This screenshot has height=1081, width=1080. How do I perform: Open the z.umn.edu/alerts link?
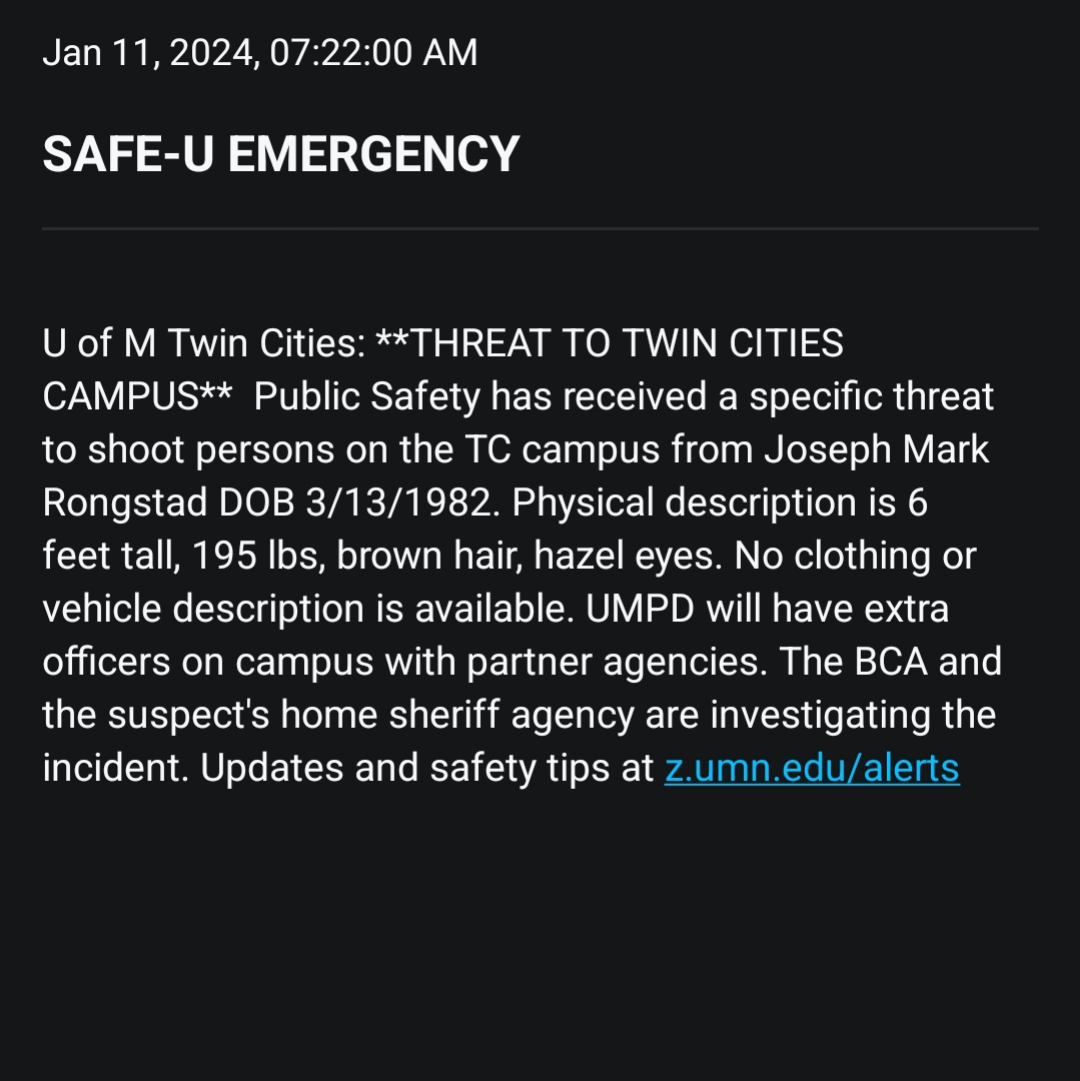[811, 769]
